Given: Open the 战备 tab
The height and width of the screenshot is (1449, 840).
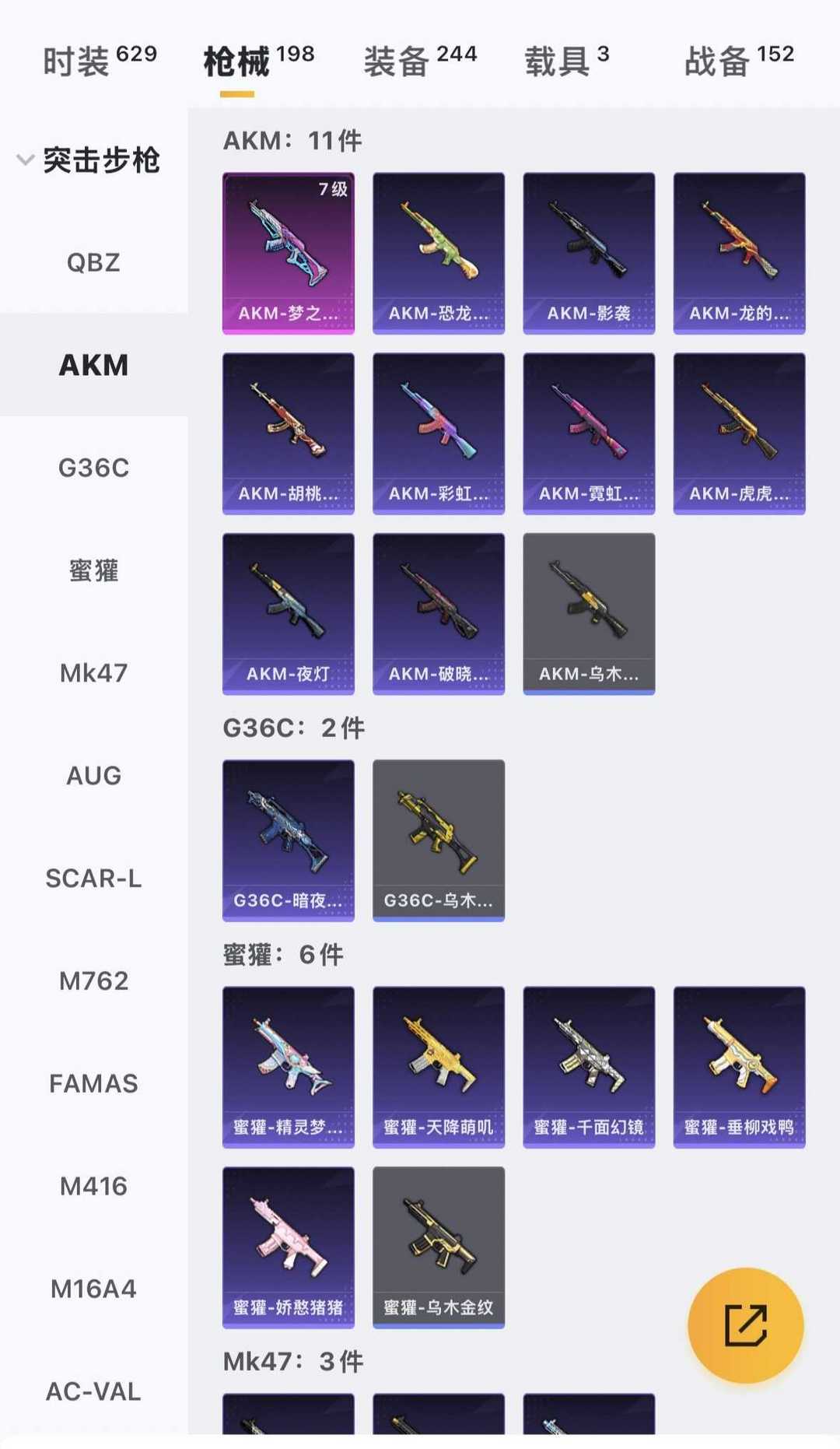Looking at the screenshot, I should [x=738, y=61].
